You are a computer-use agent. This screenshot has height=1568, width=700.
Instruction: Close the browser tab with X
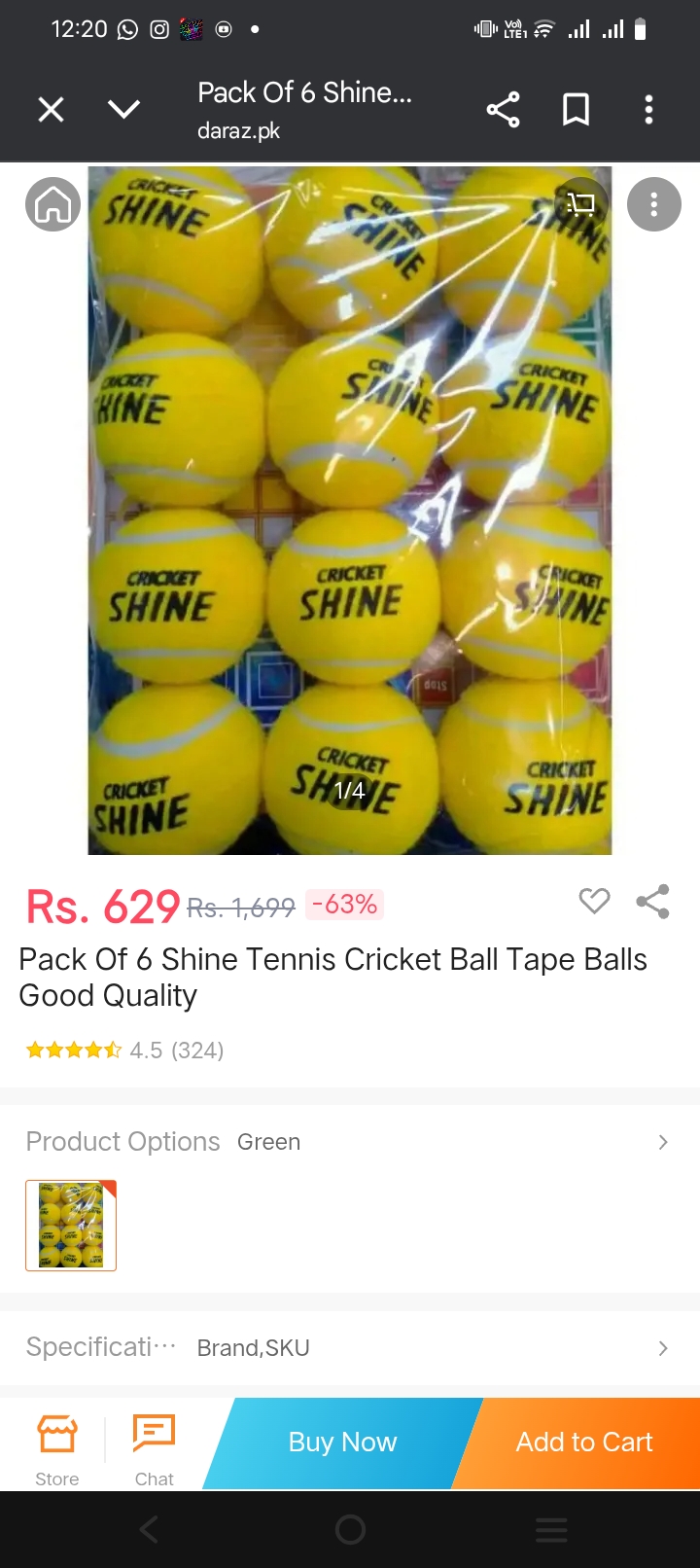[x=52, y=109]
